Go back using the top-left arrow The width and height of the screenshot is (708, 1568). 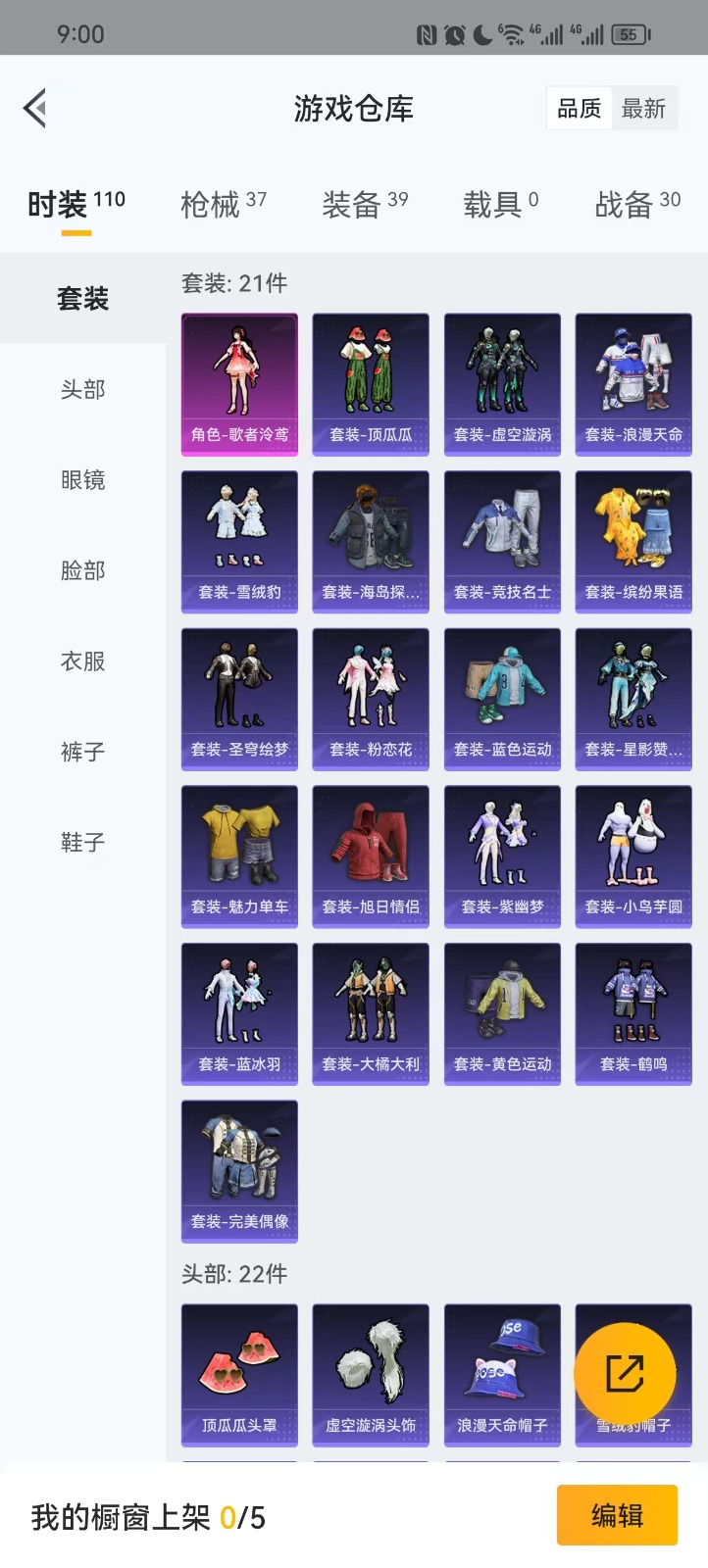[x=35, y=109]
